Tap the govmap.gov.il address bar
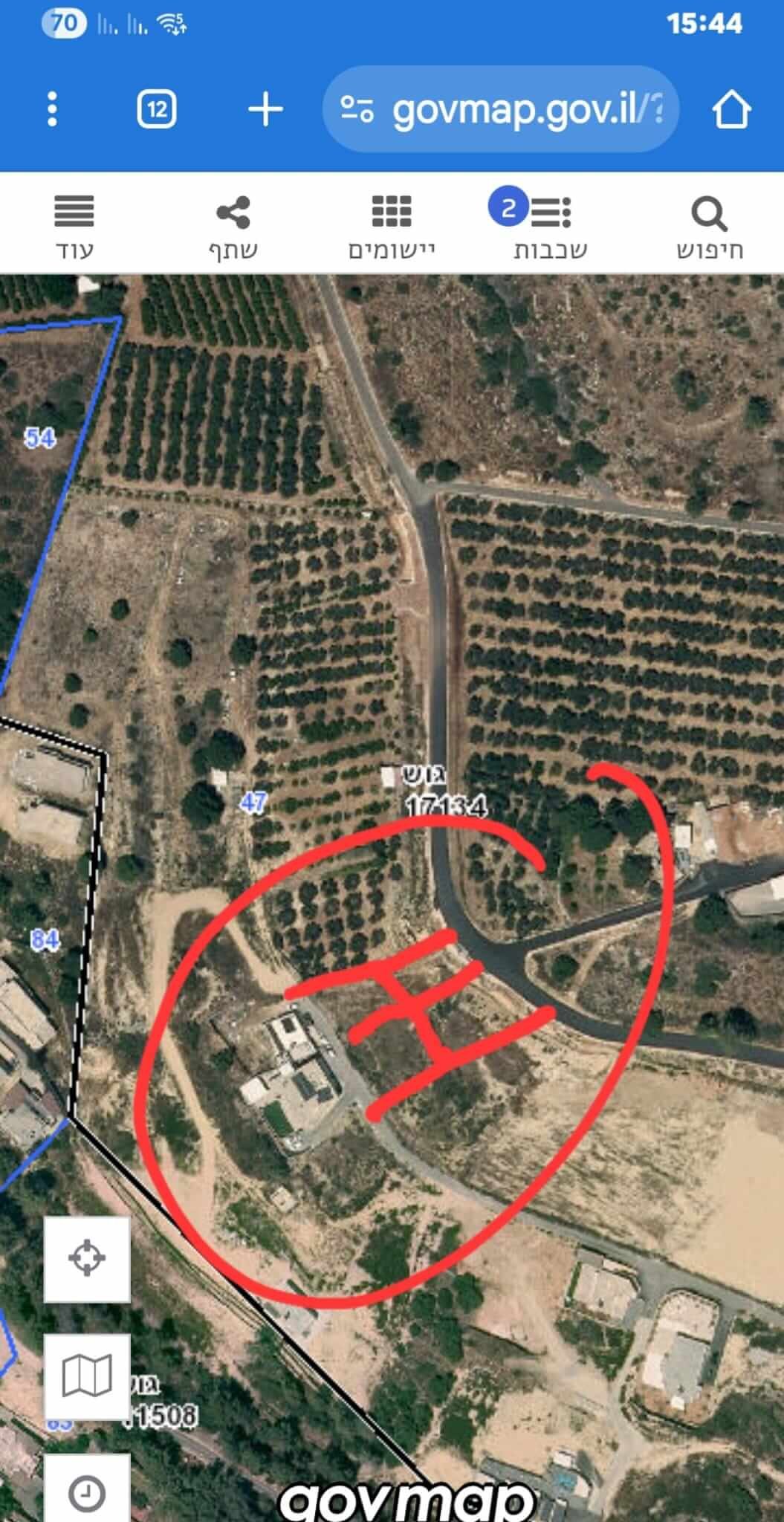The height and width of the screenshot is (1522, 784). click(x=502, y=109)
